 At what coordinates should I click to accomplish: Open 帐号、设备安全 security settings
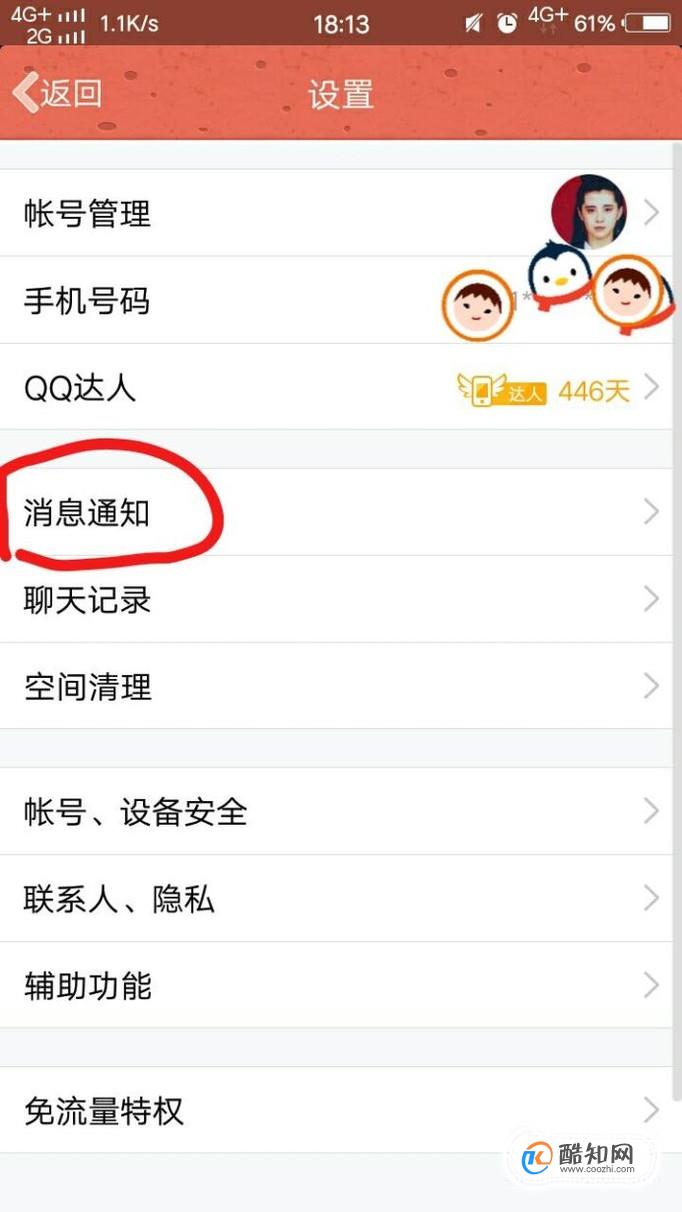[x=341, y=811]
